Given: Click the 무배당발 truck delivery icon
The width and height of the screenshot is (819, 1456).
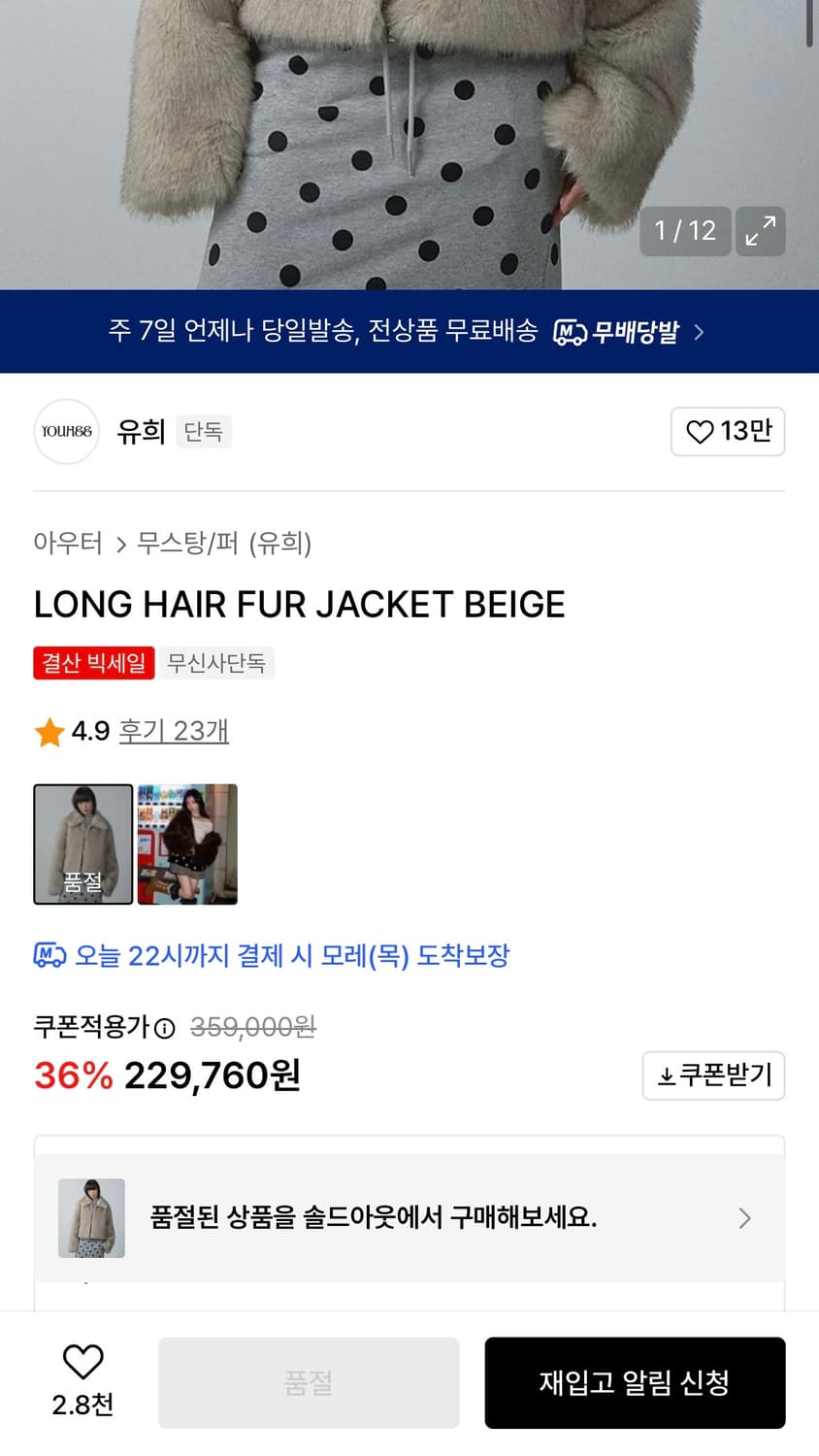Looking at the screenshot, I should (x=572, y=331).
